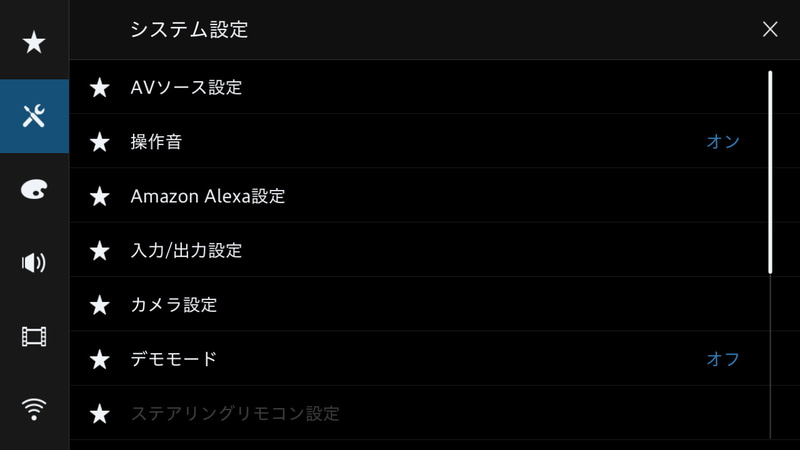The width and height of the screenshot is (800, 450).
Task: Go to the Wi-Fi settings tab
Action: pyautogui.click(x=34, y=409)
